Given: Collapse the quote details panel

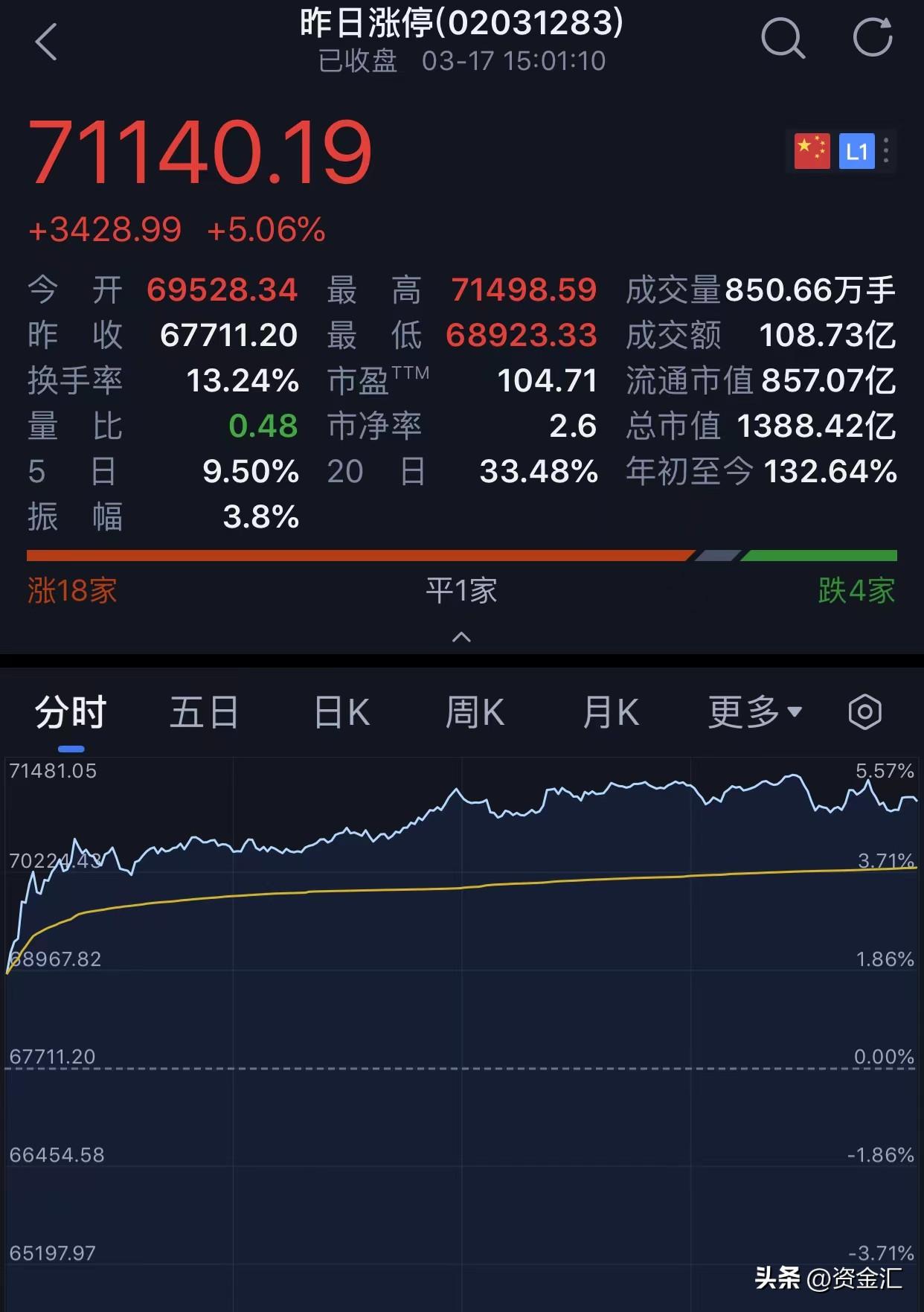Looking at the screenshot, I should point(461,637).
